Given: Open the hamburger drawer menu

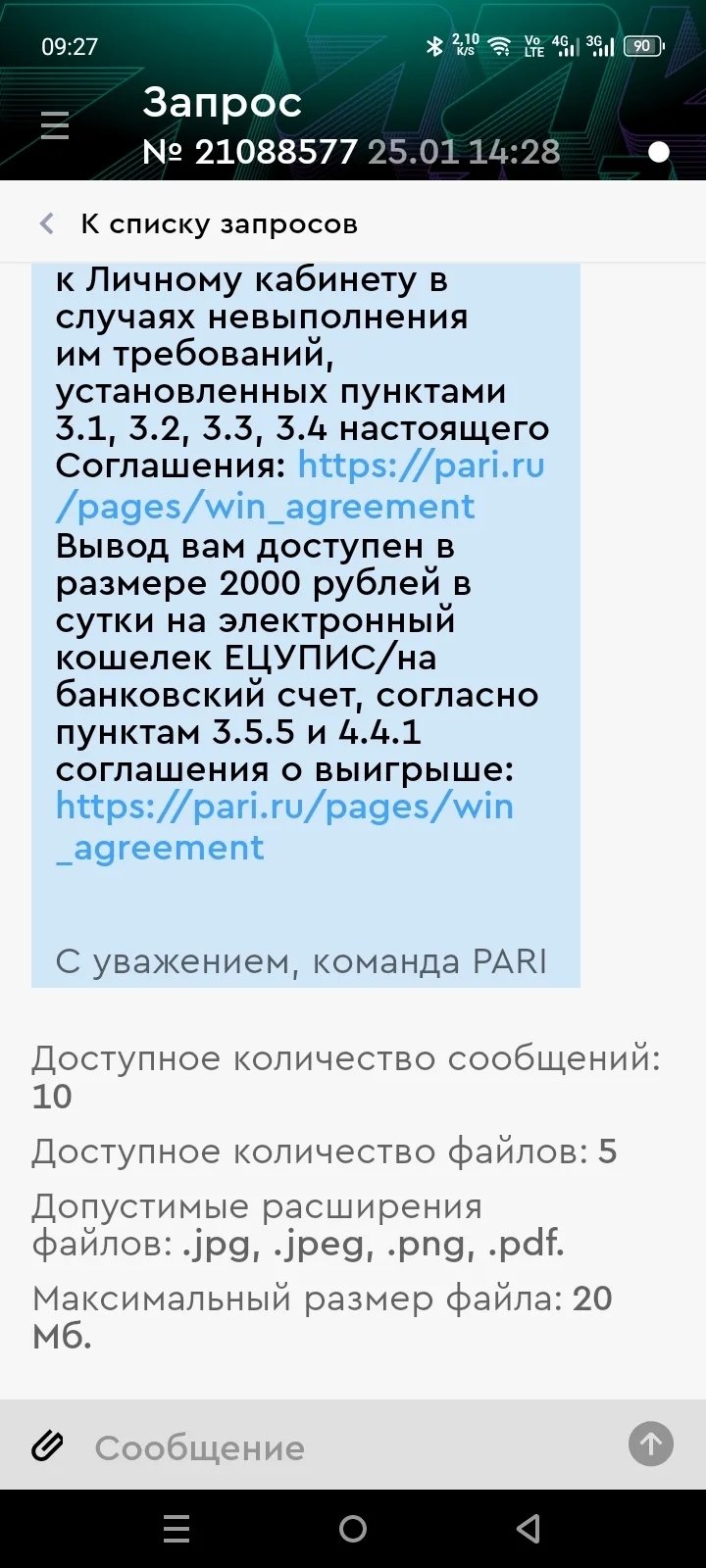Looking at the screenshot, I should (x=55, y=125).
